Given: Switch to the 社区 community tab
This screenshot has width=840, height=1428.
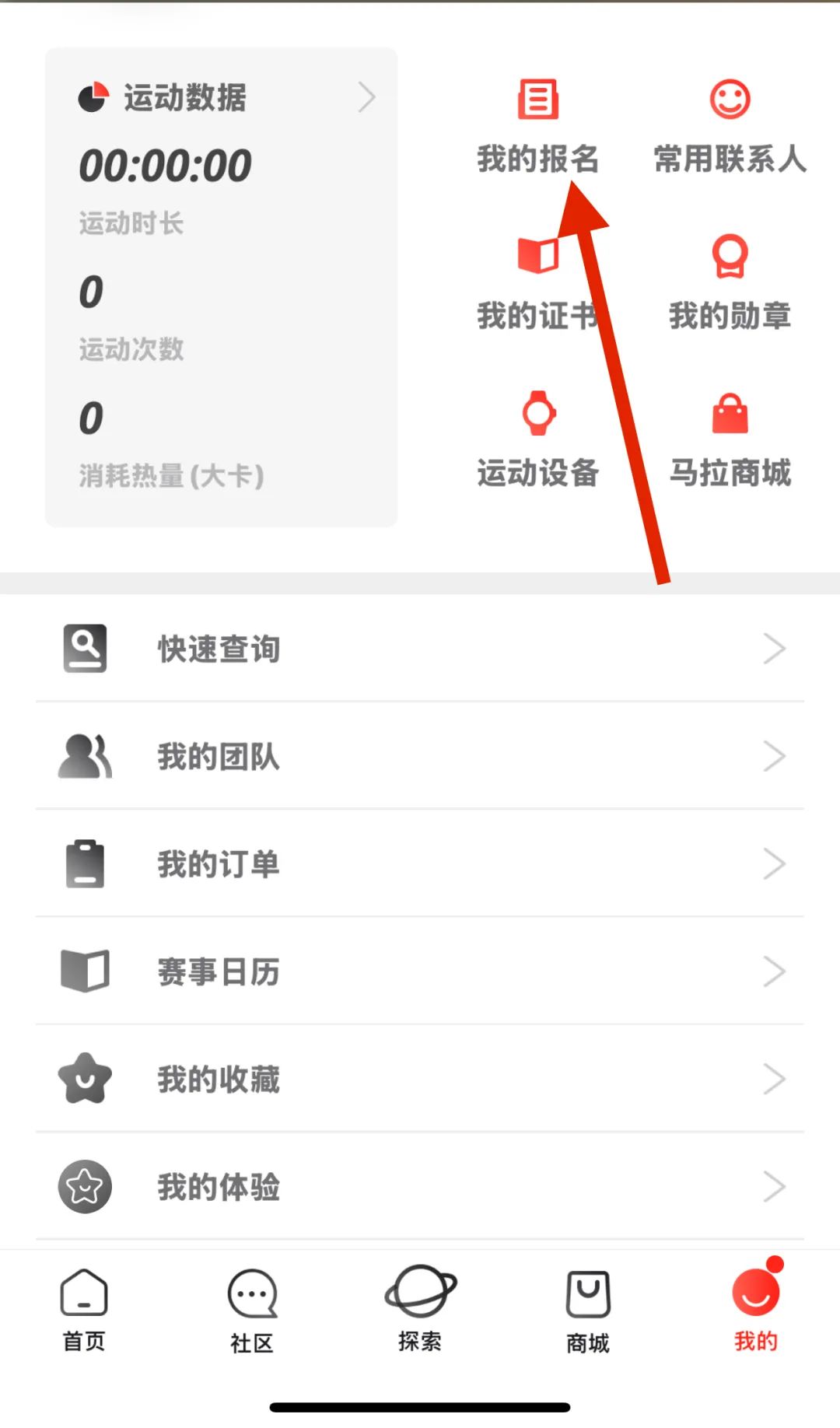Looking at the screenshot, I should tap(252, 1311).
